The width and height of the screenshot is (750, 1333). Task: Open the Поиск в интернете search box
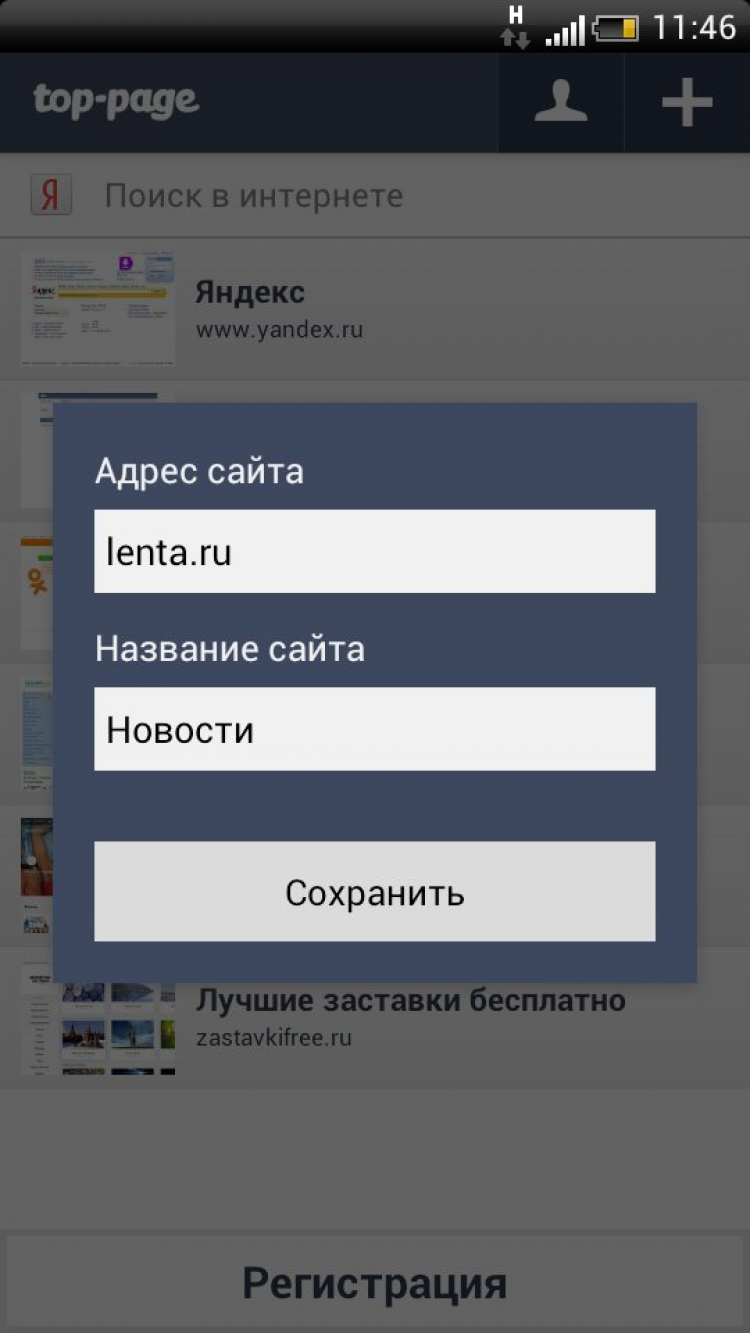coord(400,196)
